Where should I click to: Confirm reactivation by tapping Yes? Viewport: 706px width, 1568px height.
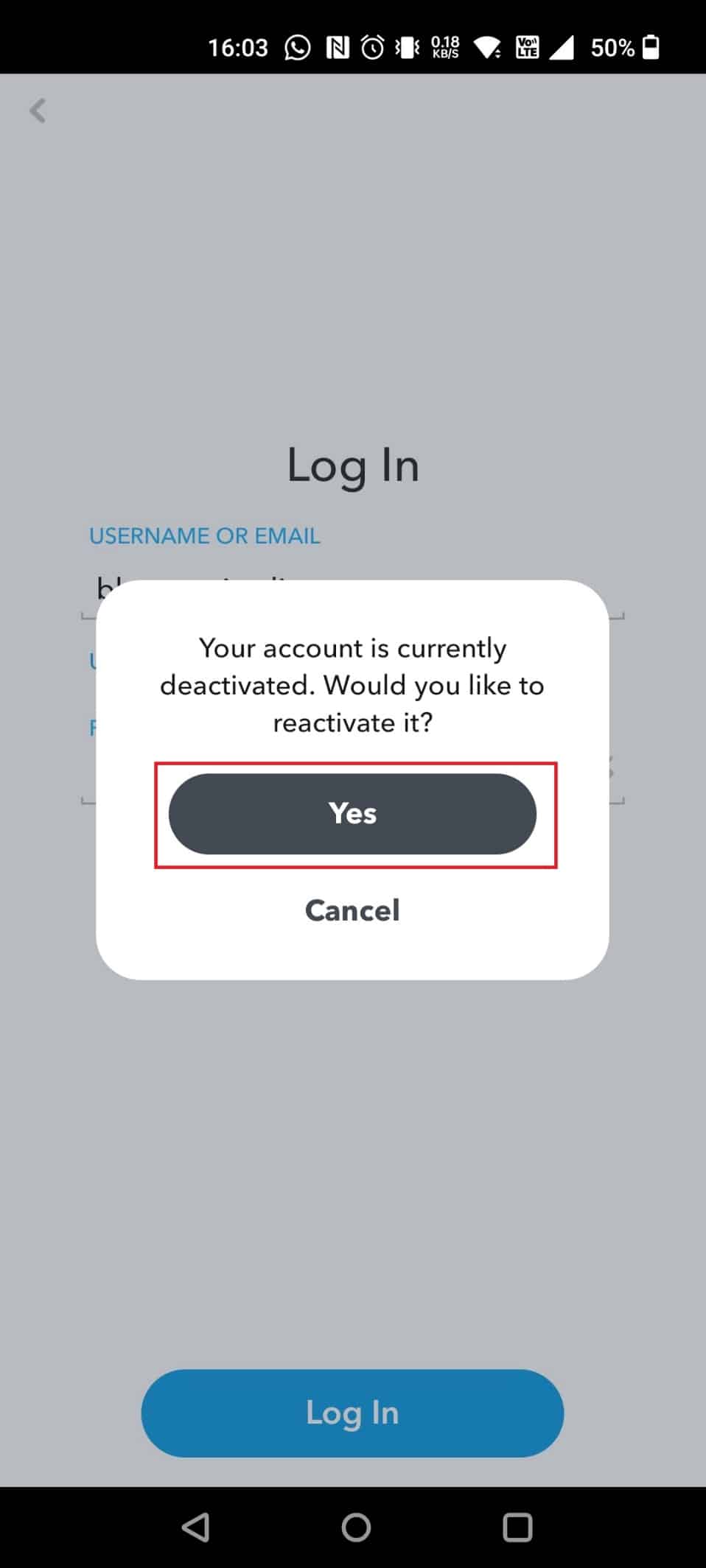(x=352, y=814)
